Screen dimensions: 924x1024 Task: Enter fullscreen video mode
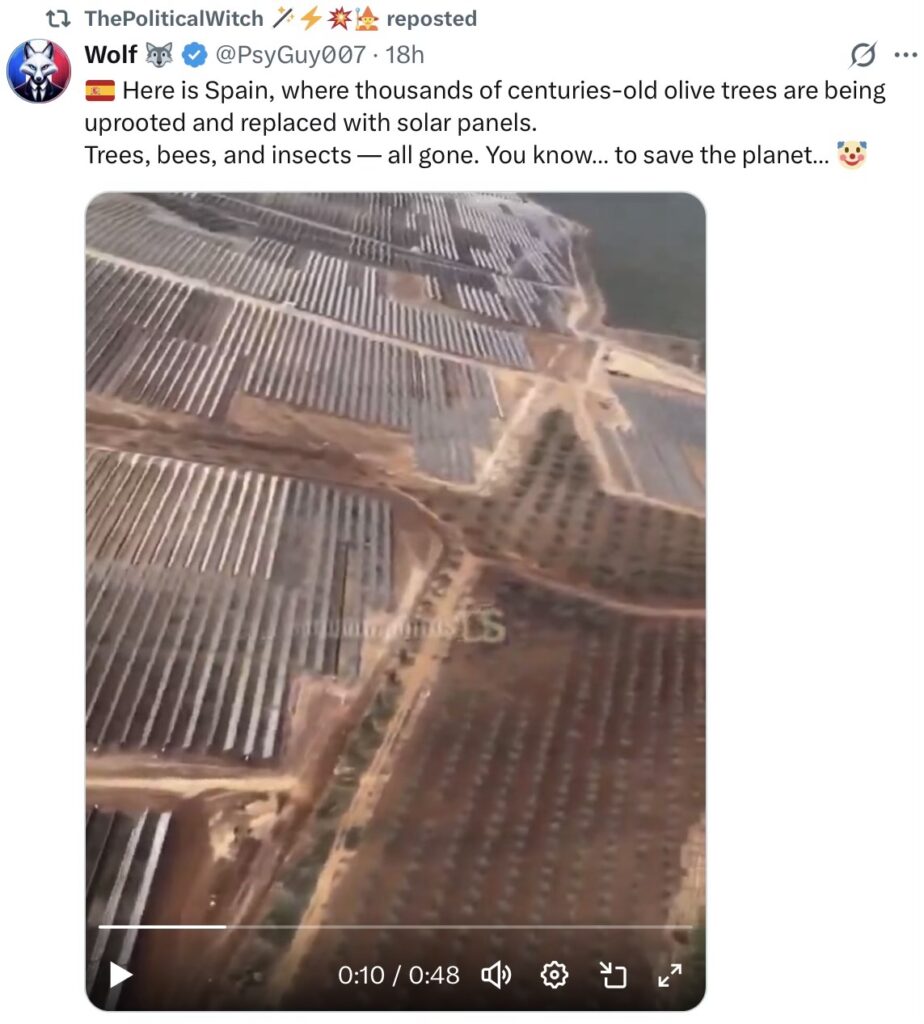coord(670,974)
